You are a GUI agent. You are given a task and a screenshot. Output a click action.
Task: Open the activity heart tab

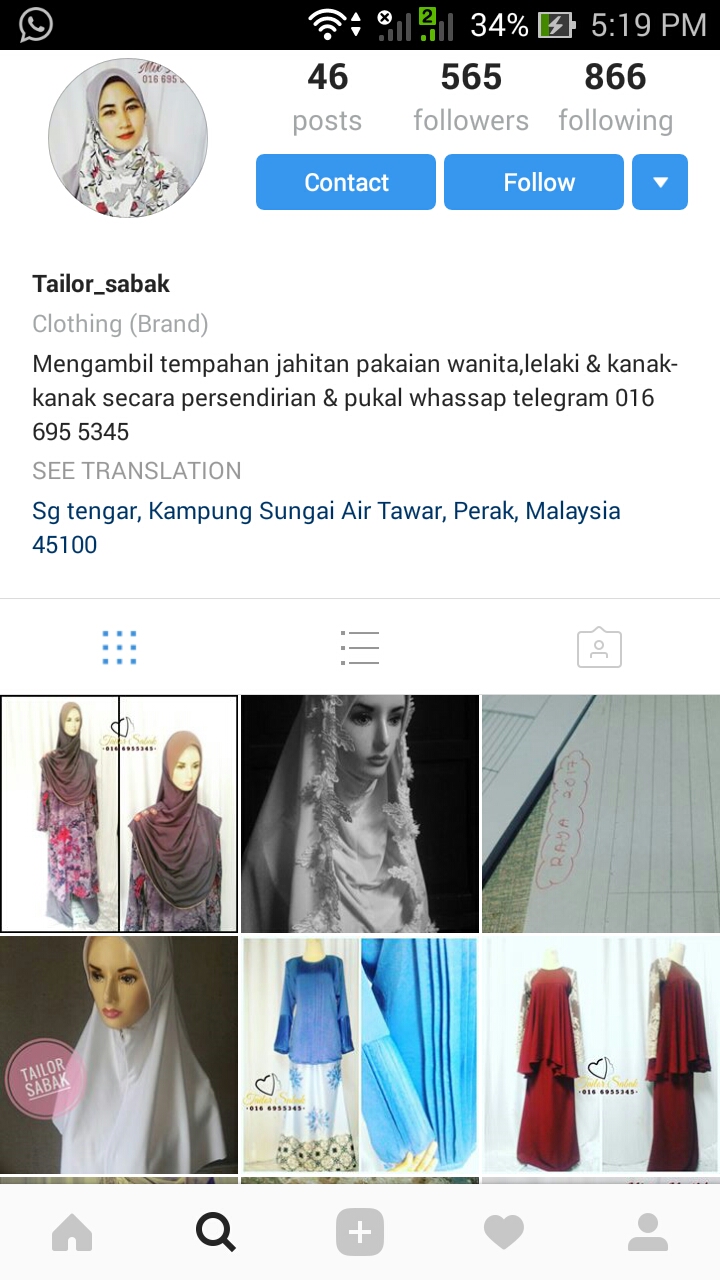pos(504,1232)
